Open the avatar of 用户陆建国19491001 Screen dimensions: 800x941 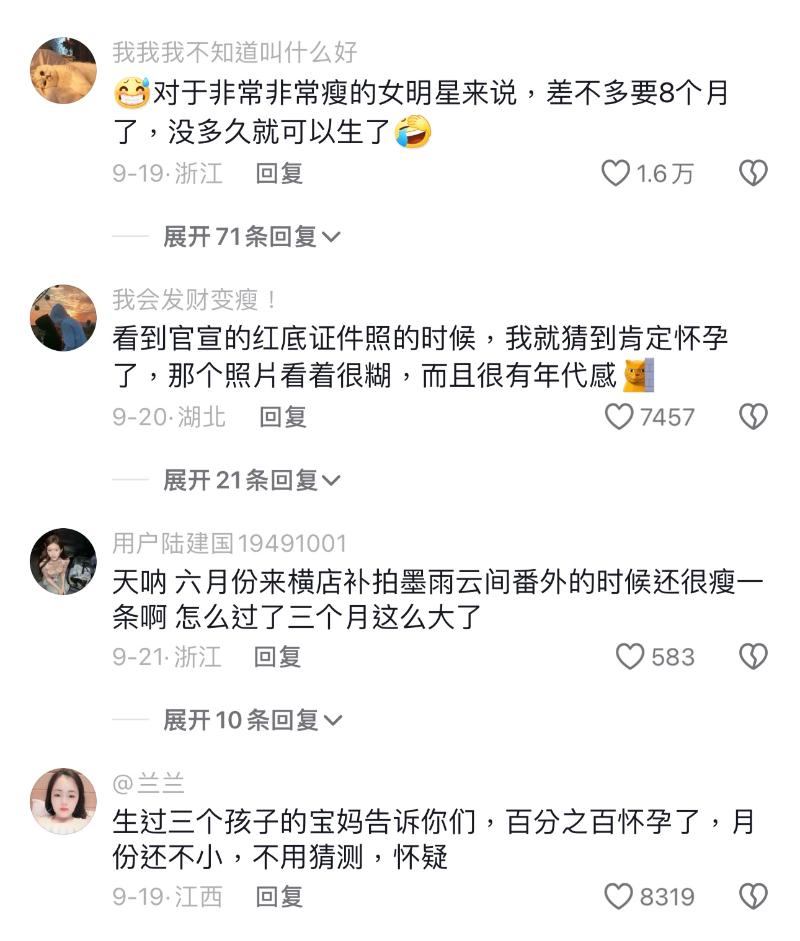(x=64, y=561)
